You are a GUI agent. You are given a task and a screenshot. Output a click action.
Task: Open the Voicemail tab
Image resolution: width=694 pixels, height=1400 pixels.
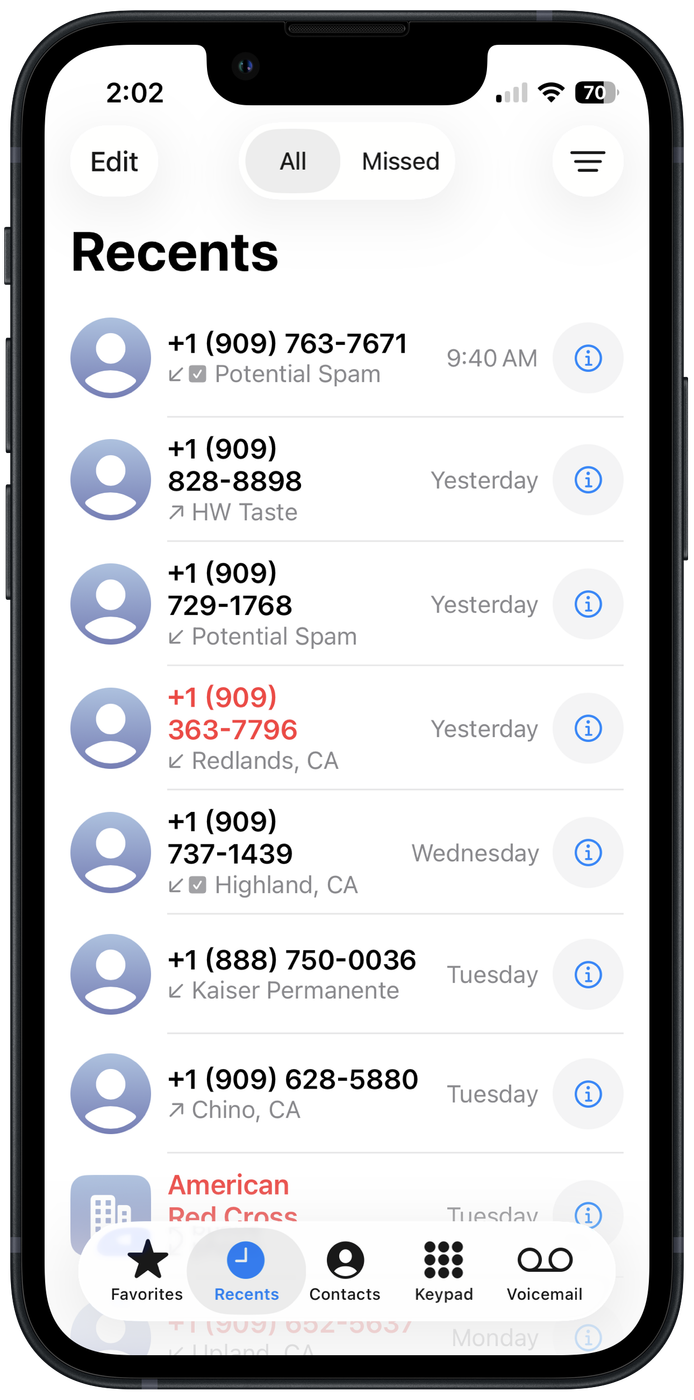click(544, 1271)
